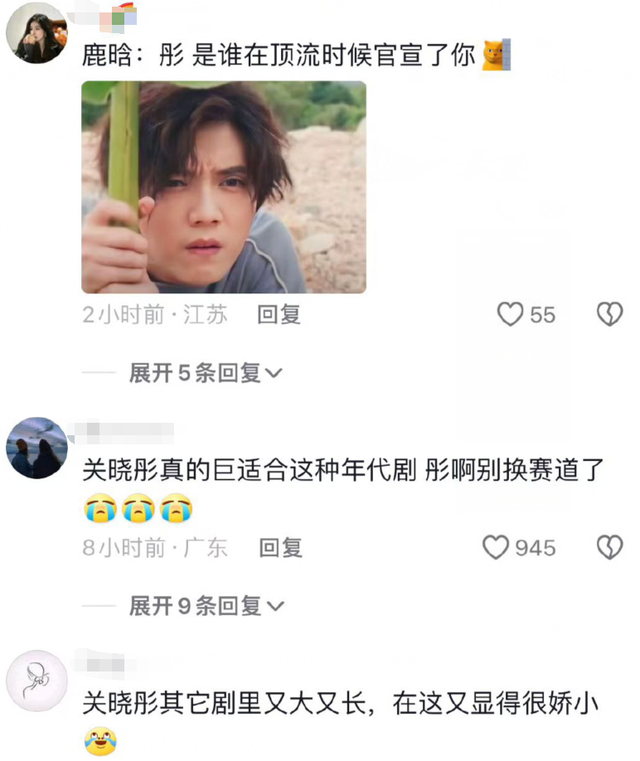Expand 展开5条回复
Image resolution: width=640 pixels, height=761 pixels.
205,373
